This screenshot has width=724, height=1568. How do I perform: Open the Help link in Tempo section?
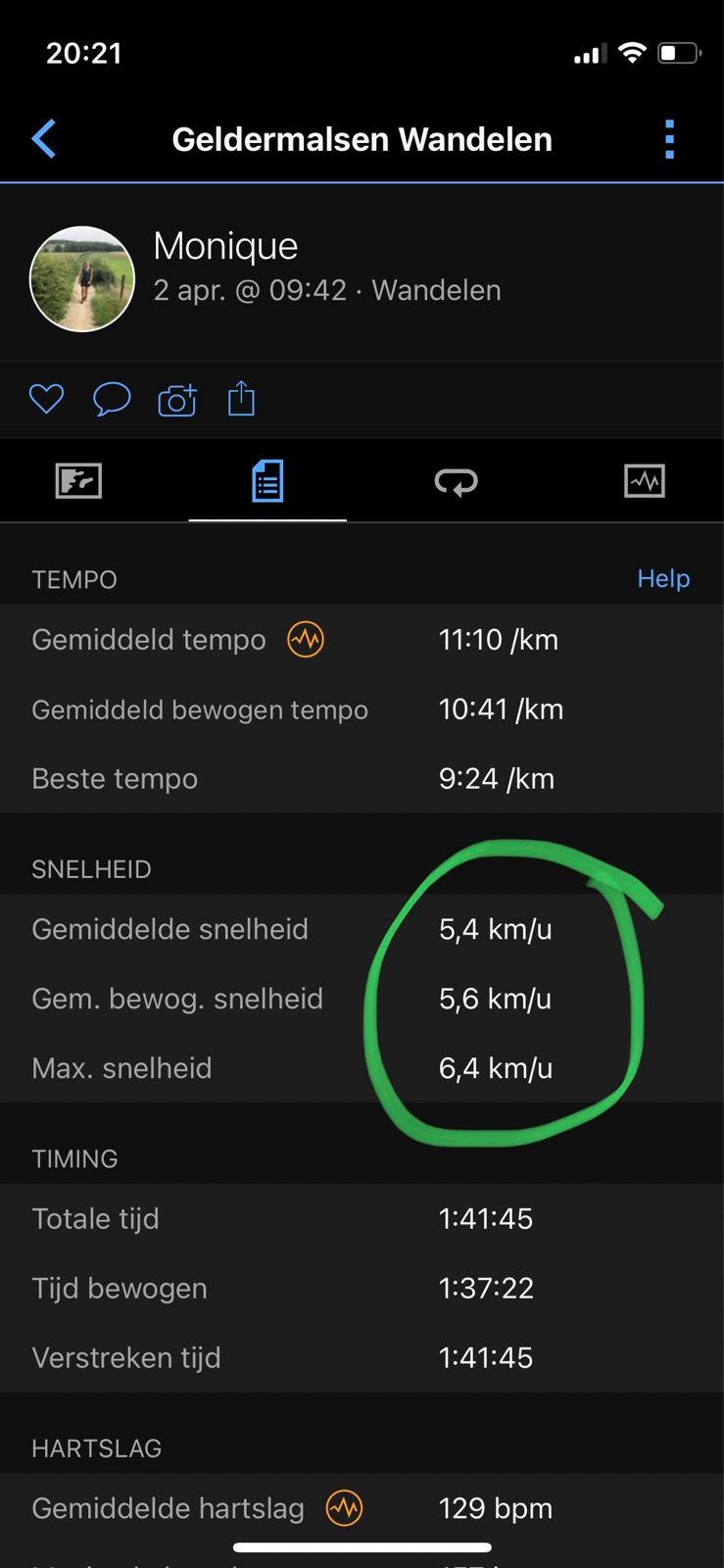click(663, 578)
